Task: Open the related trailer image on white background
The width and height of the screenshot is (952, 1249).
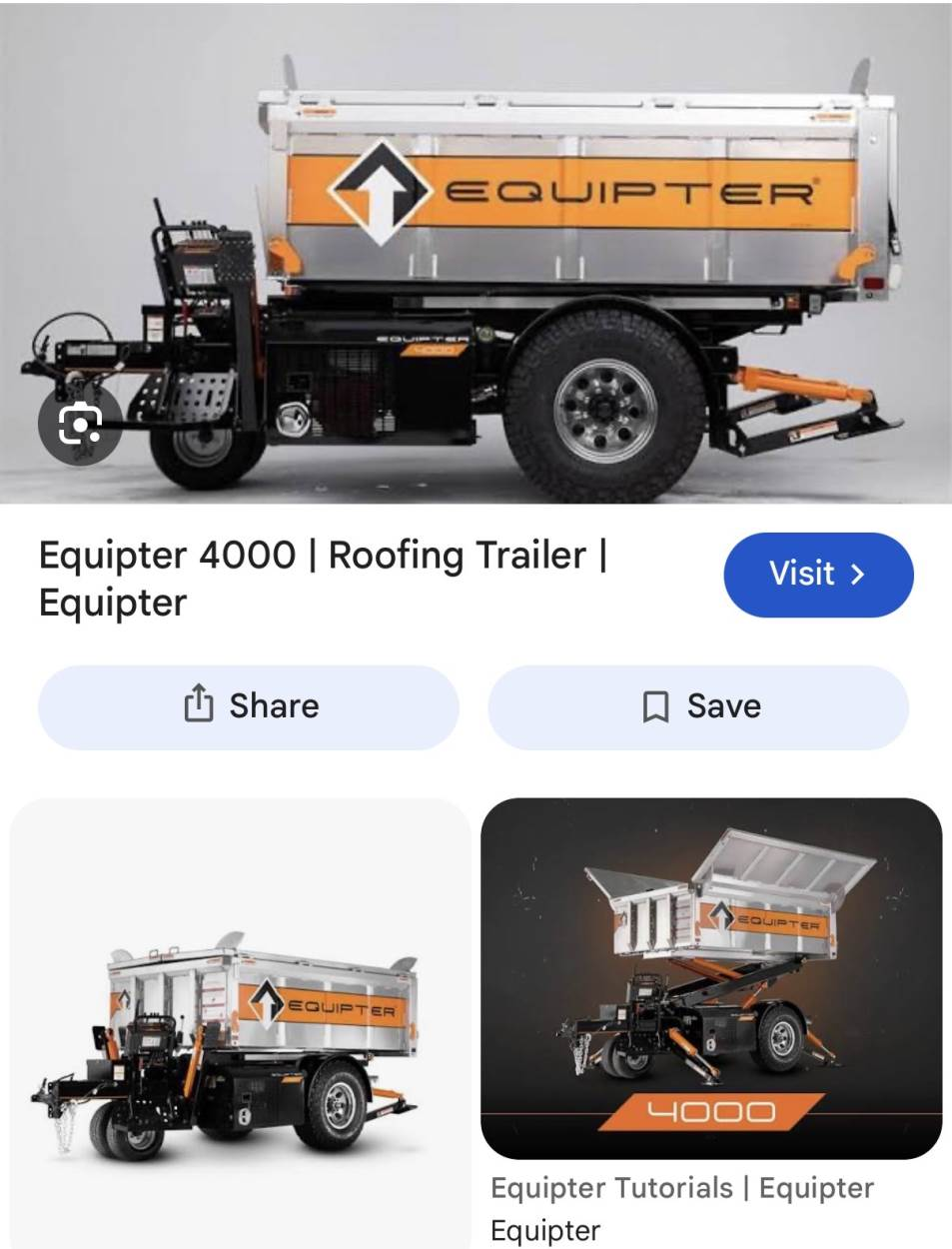Action: [240, 1023]
